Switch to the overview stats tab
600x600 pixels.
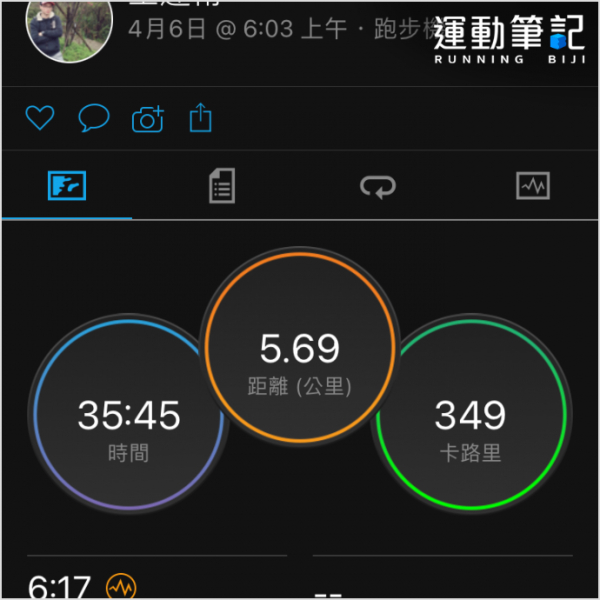click(x=67, y=186)
